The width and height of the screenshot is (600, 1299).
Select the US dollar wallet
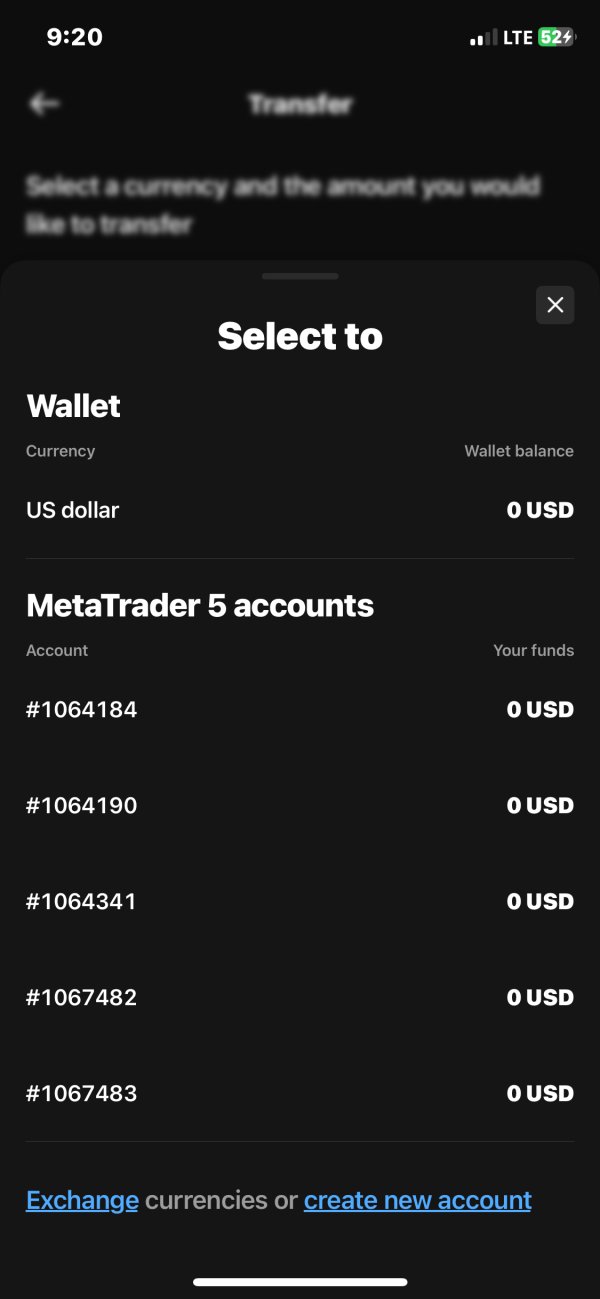[300, 510]
